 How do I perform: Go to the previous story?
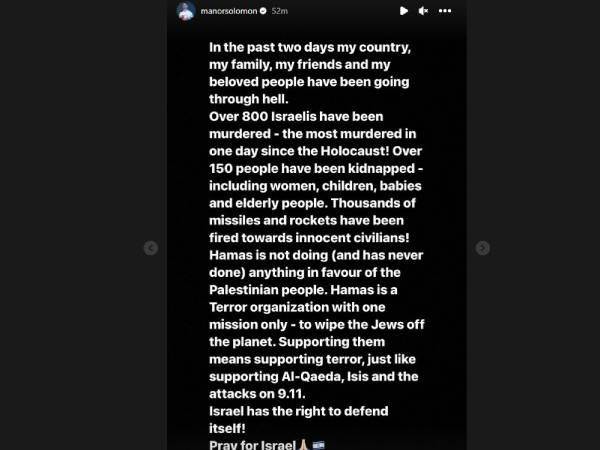151,248
